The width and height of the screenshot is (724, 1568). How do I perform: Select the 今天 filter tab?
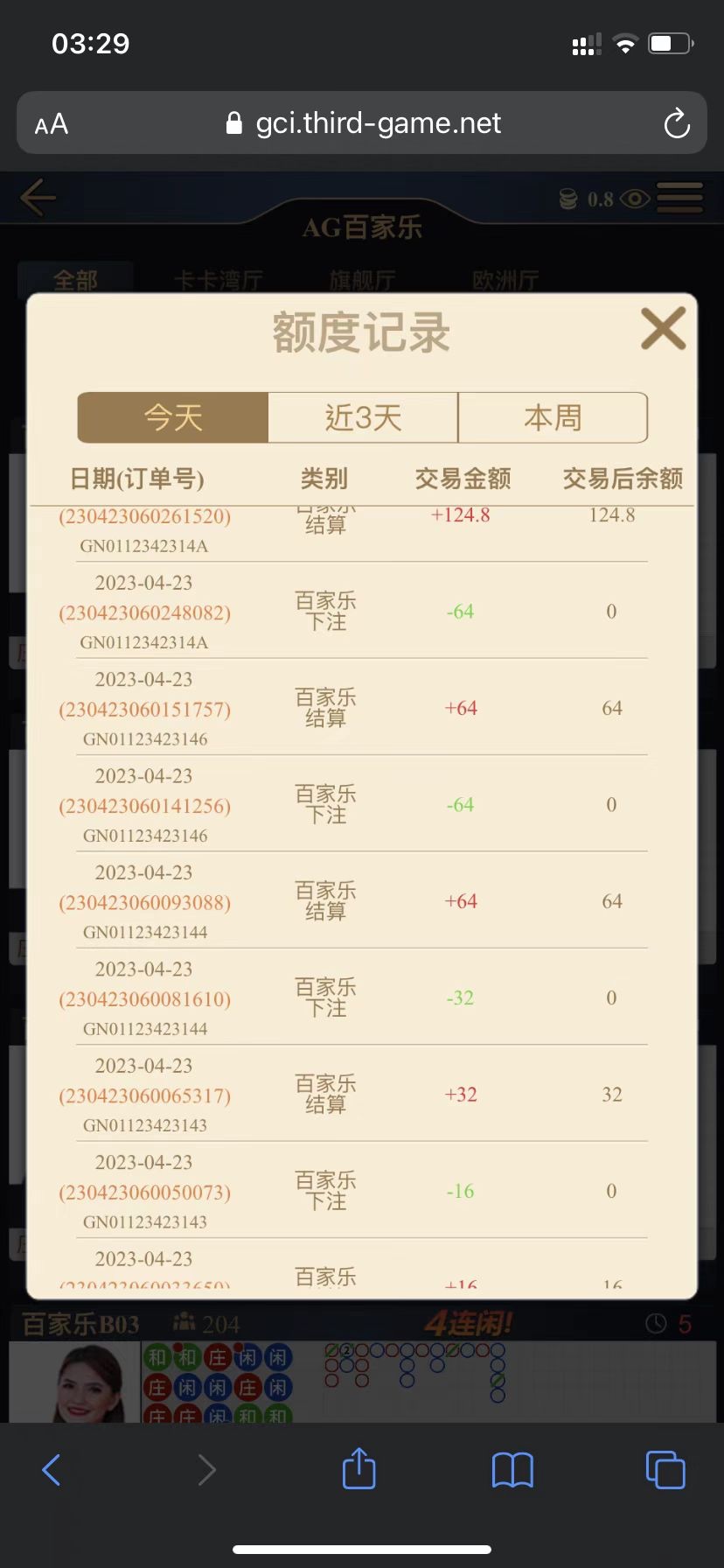pyautogui.click(x=173, y=417)
